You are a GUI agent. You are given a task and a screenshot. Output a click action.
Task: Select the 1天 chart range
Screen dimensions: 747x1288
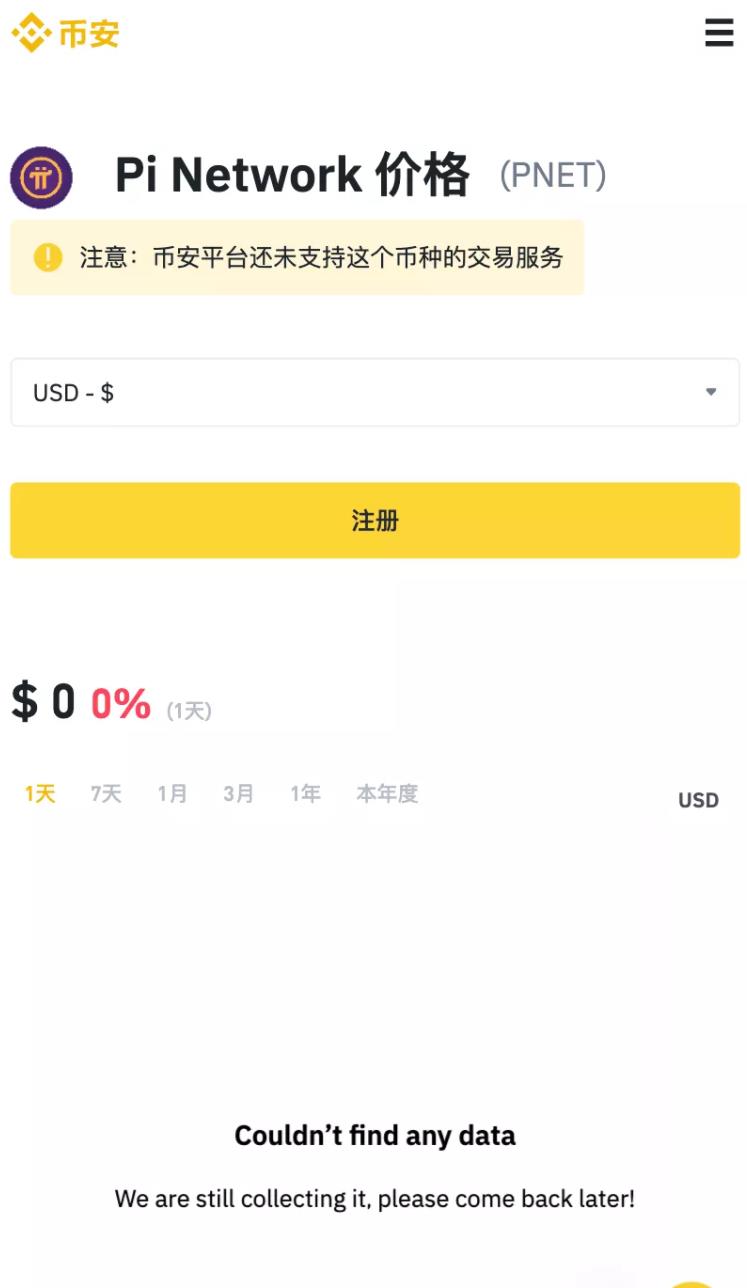tap(40, 794)
